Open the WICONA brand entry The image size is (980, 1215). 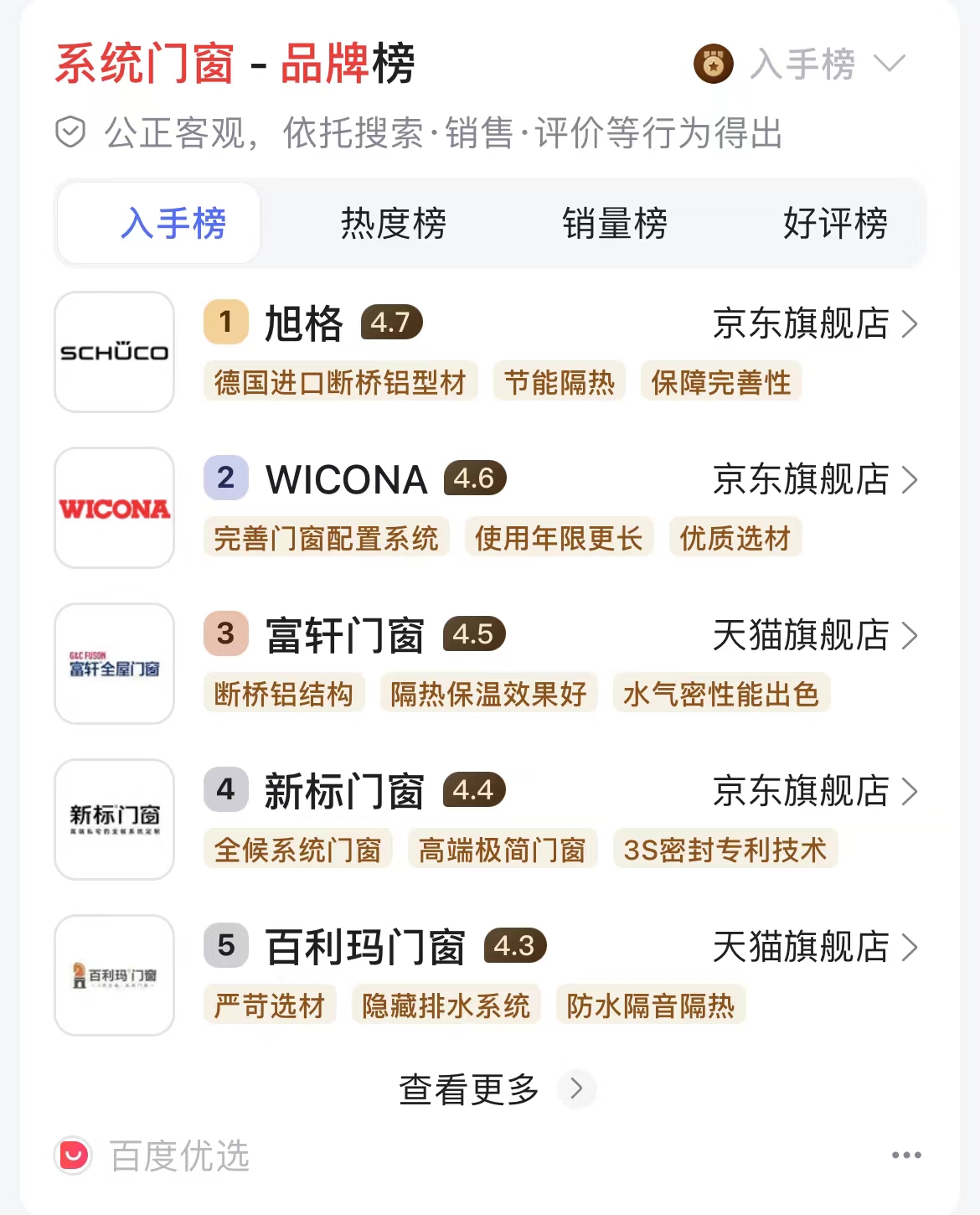click(x=346, y=479)
